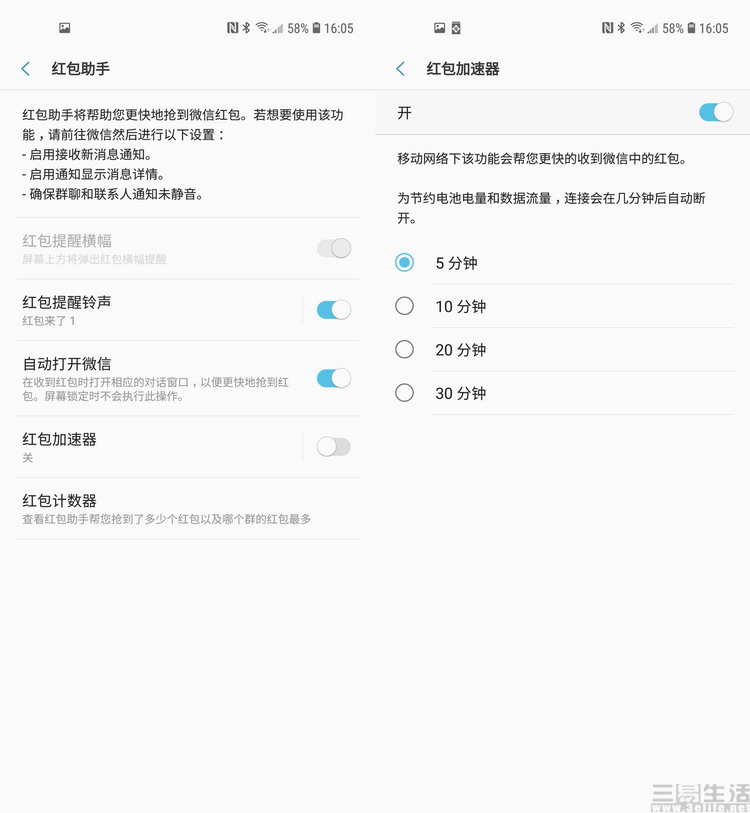
Task: Turn off the 开 master switch
Action: pos(715,113)
